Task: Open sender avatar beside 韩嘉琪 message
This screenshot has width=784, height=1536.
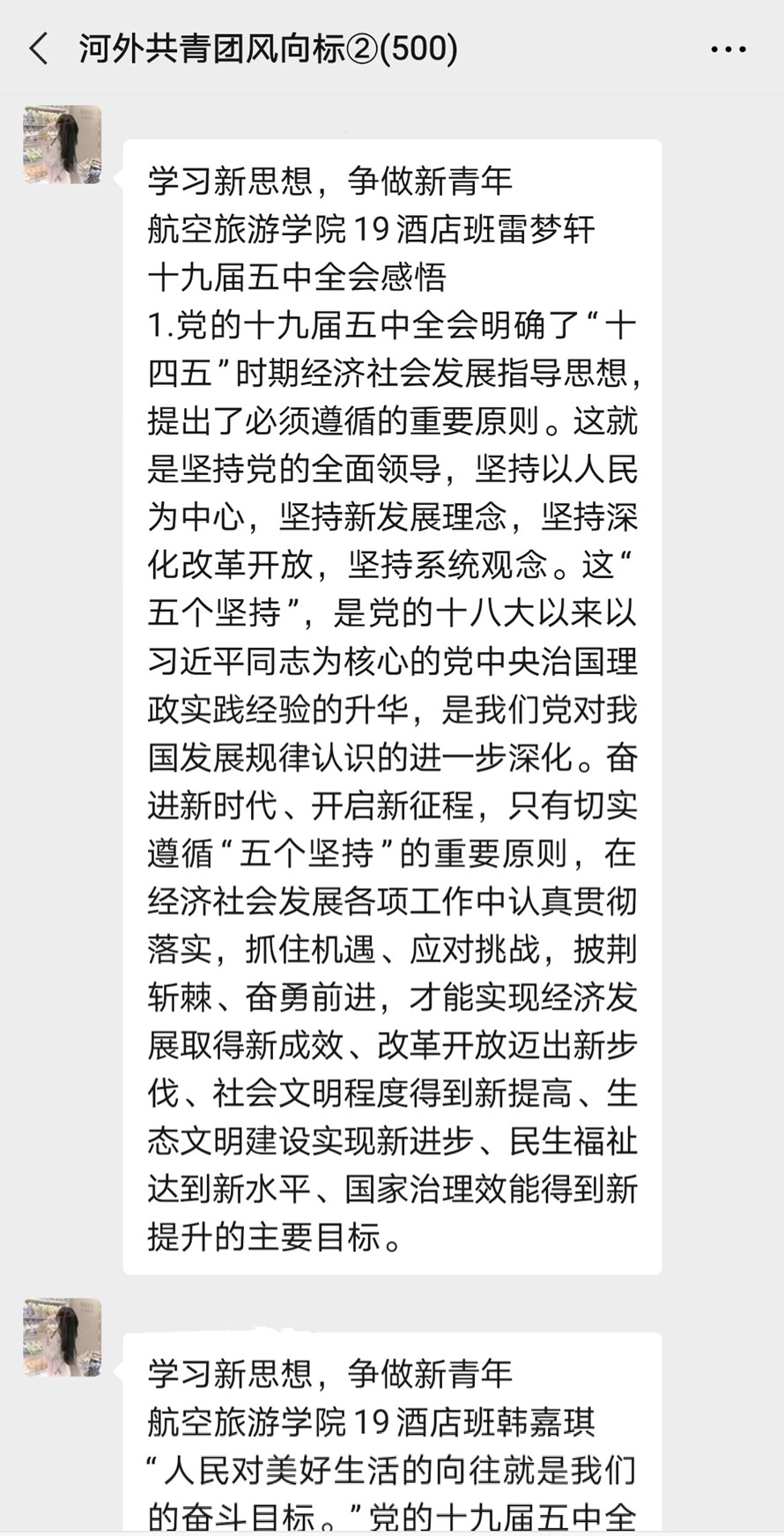Action: (62, 1336)
